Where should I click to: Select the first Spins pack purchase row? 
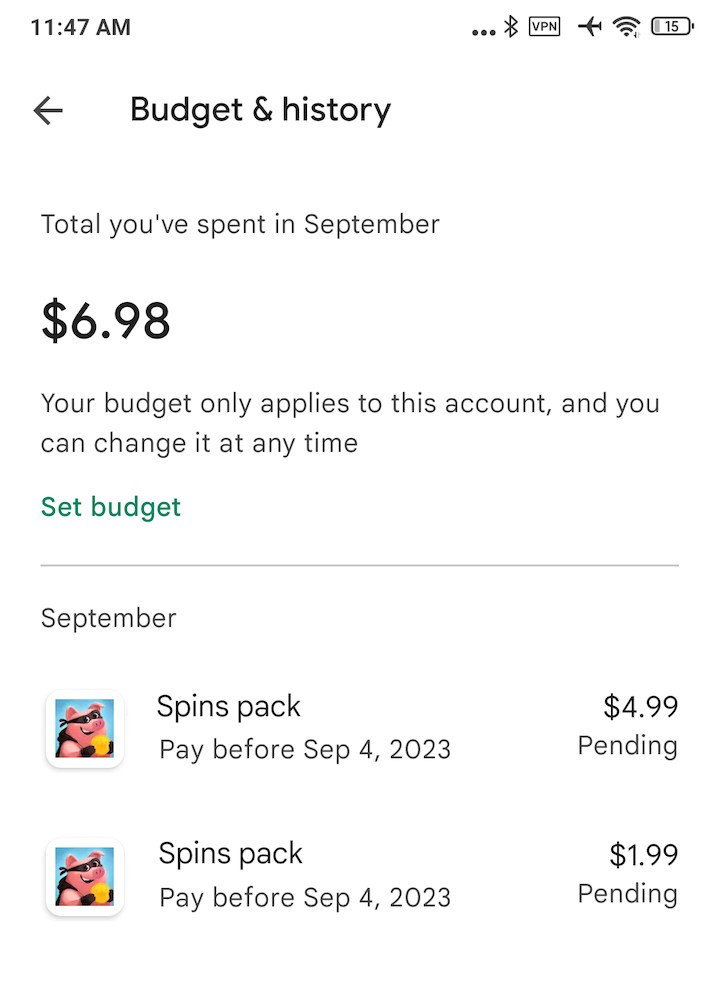(x=360, y=728)
